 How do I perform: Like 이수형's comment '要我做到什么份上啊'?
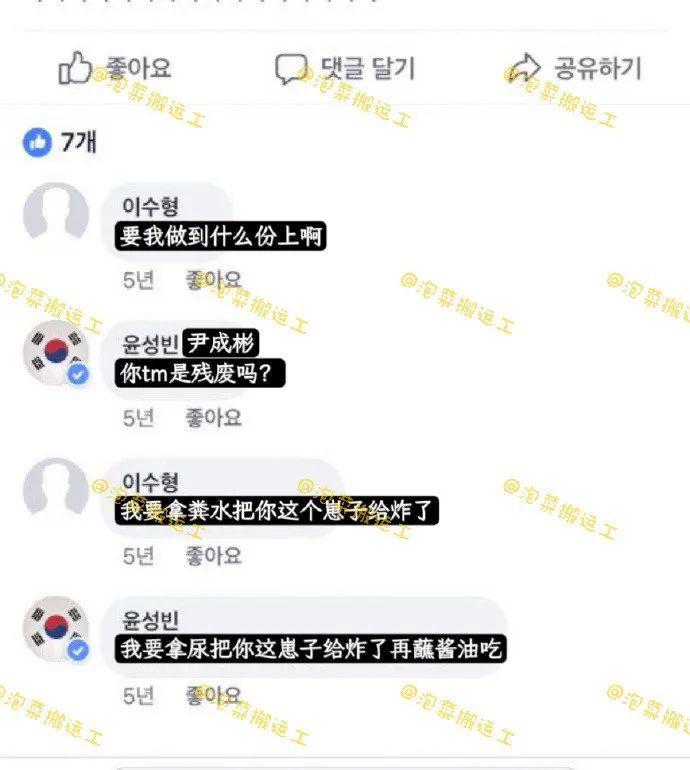click(213, 280)
